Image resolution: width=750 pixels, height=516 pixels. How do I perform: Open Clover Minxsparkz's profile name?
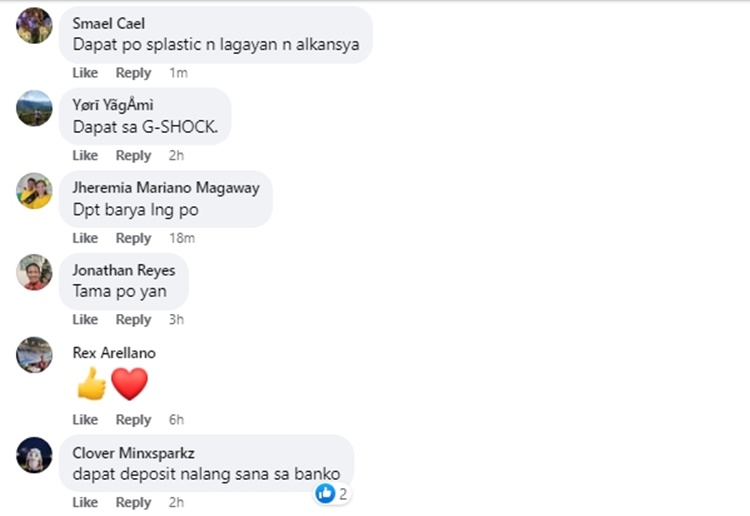[x=134, y=452]
